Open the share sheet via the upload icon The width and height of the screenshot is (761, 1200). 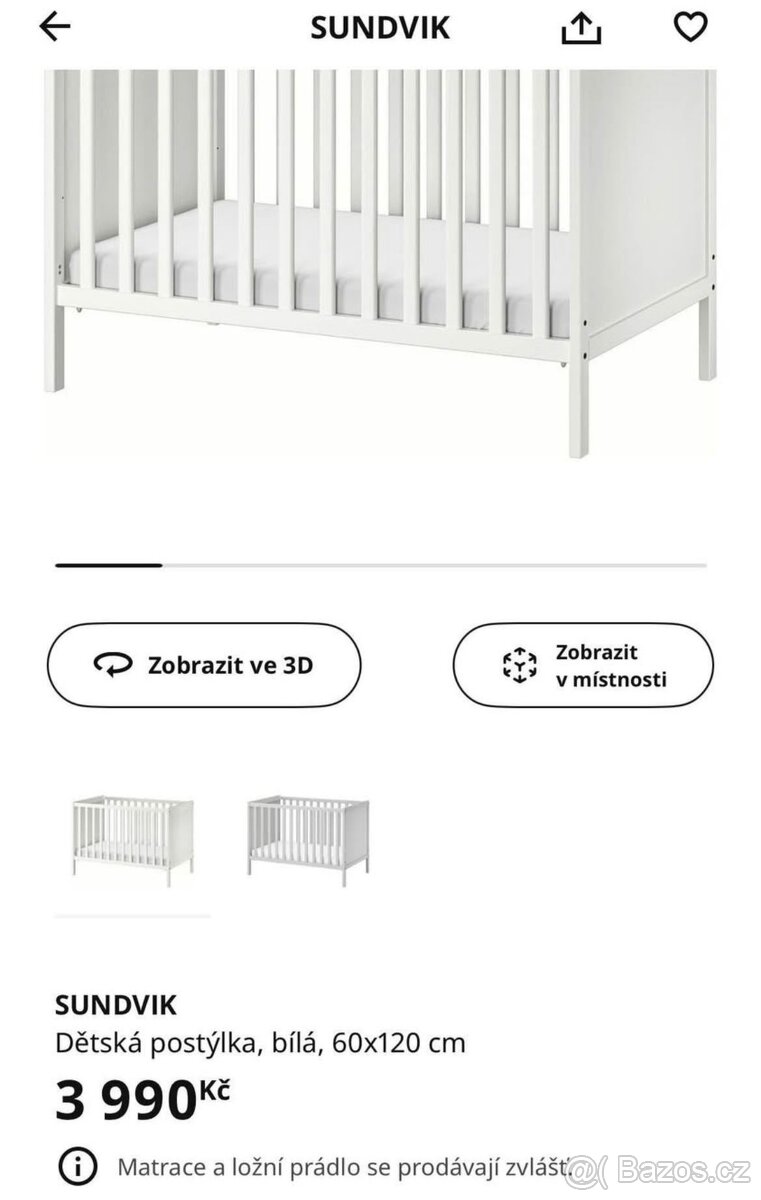coord(583,27)
